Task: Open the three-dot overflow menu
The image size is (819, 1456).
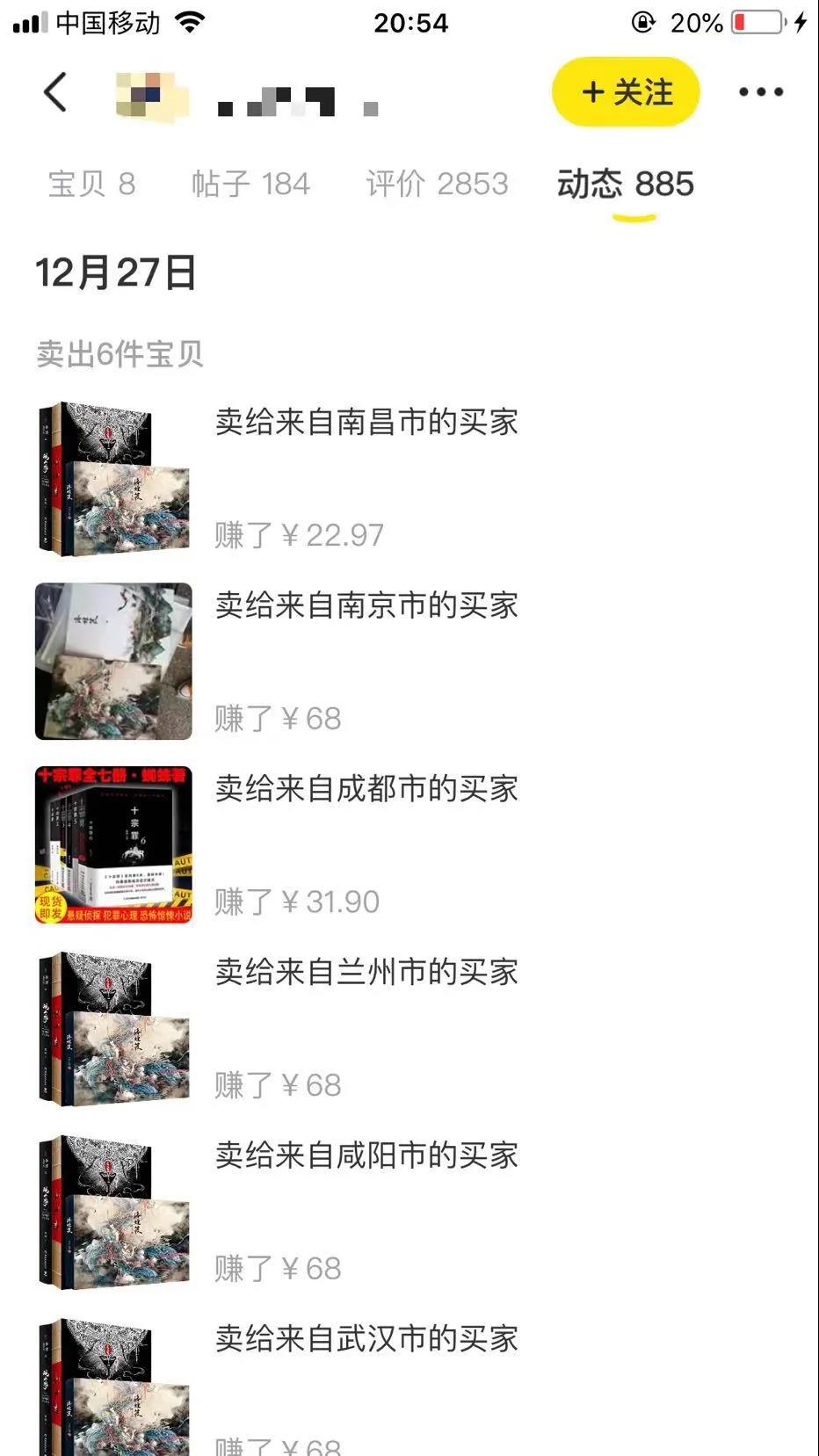Action: 760,92
